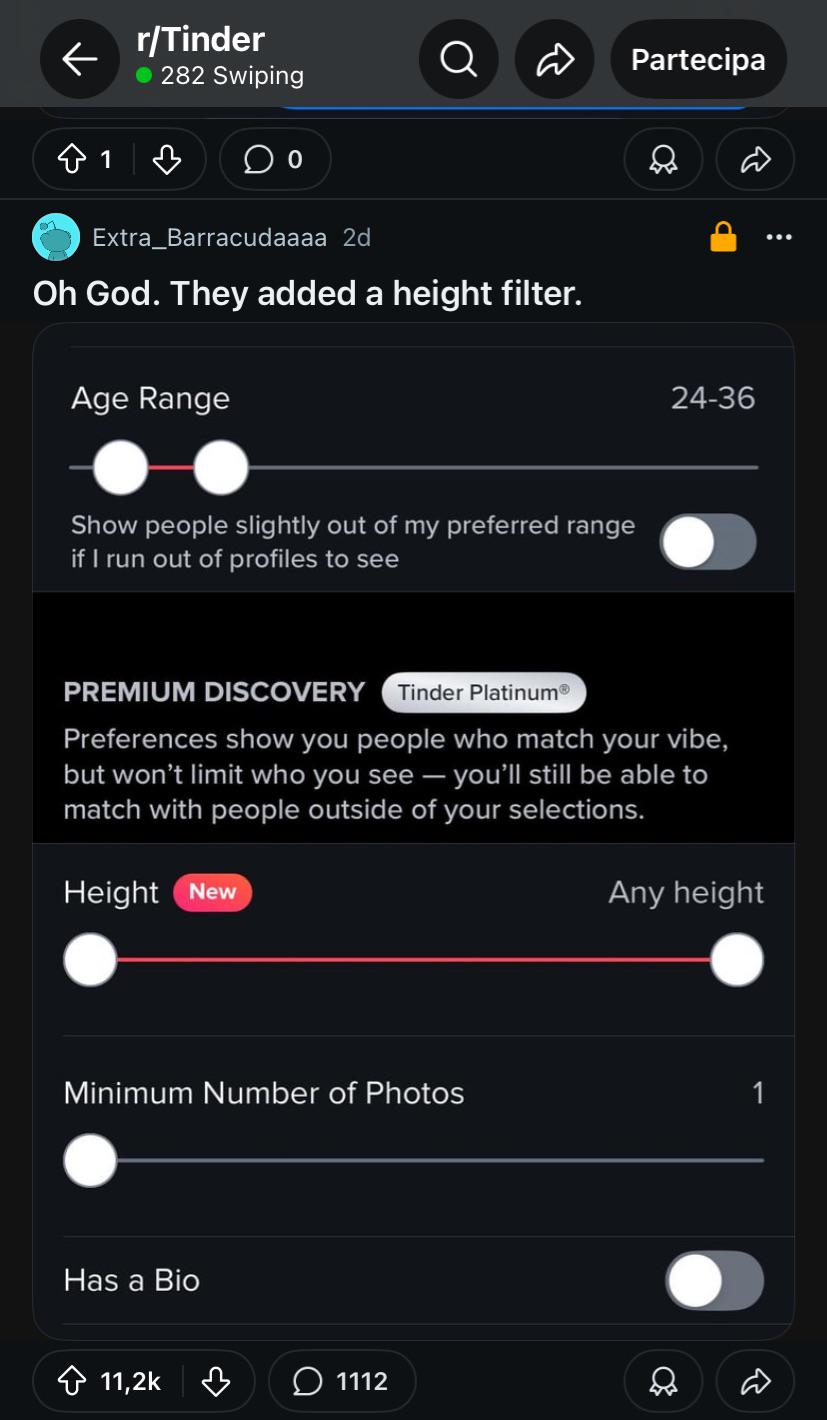
Task: Join the community with the Partecipa button
Action: click(698, 60)
